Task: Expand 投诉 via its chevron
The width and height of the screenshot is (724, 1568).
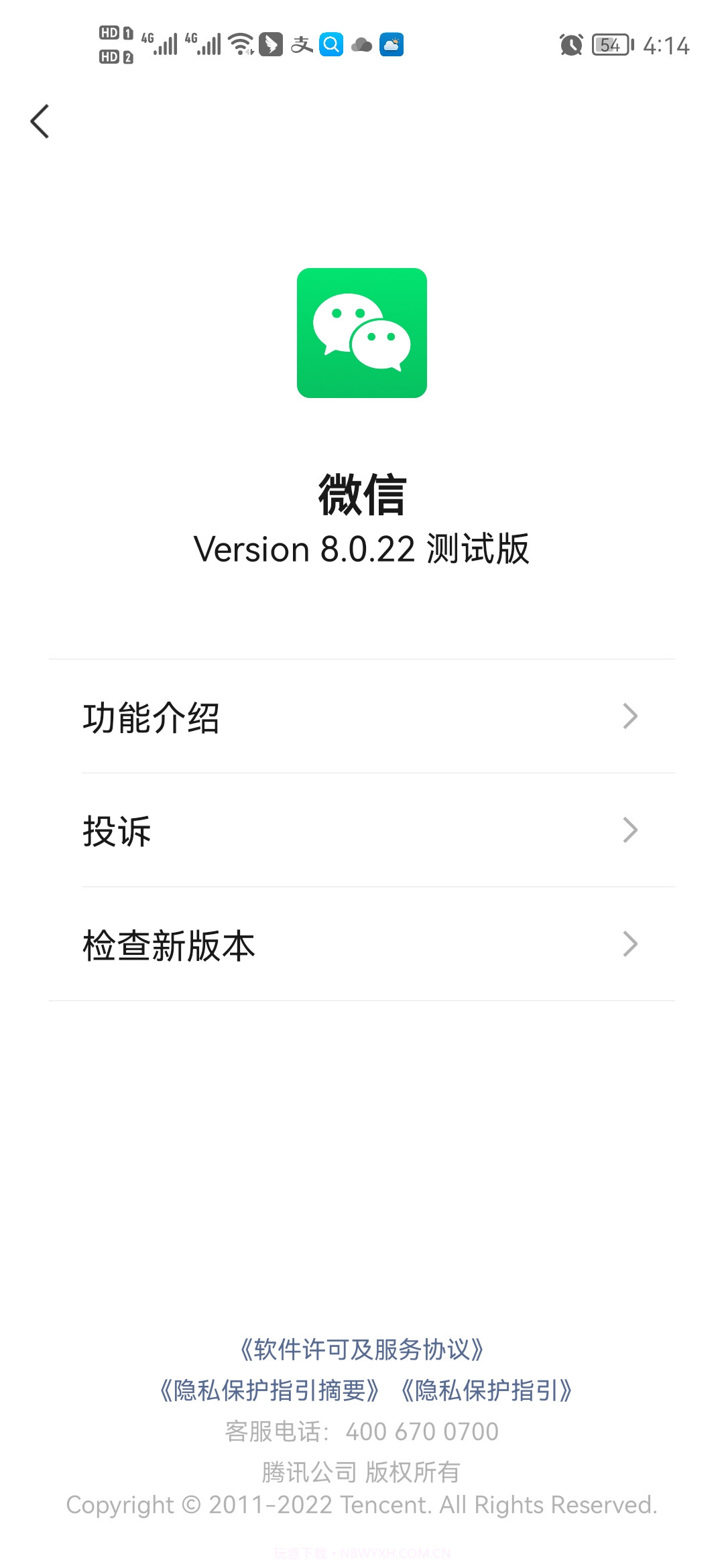Action: [x=629, y=831]
